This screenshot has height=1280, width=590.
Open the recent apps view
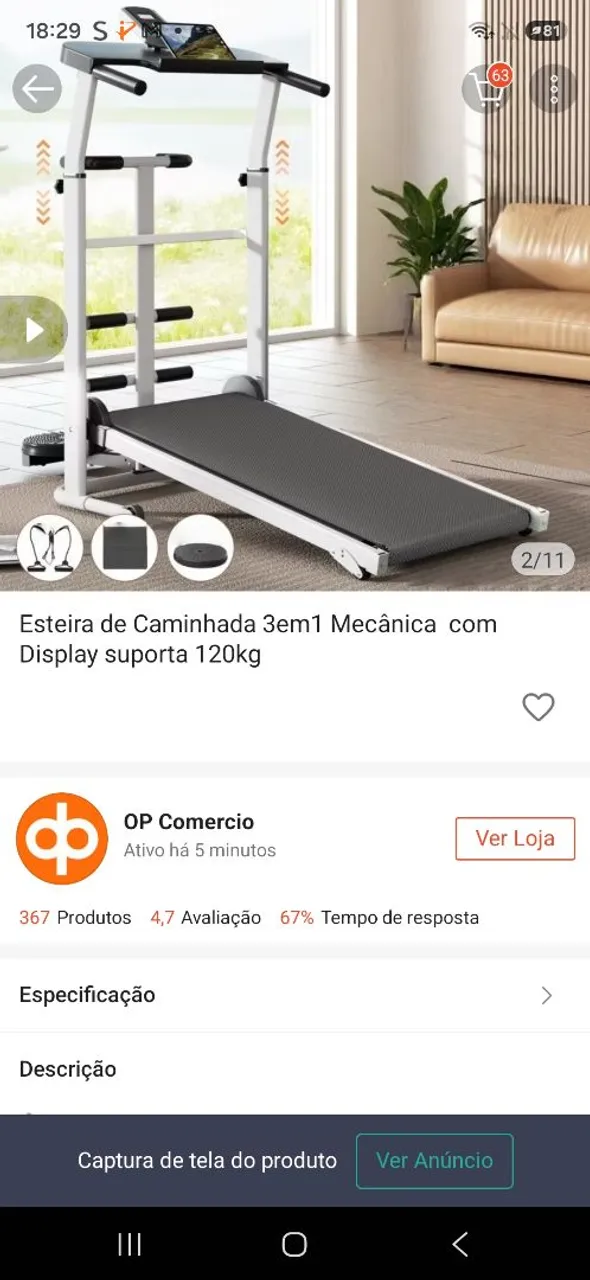pos(129,1244)
